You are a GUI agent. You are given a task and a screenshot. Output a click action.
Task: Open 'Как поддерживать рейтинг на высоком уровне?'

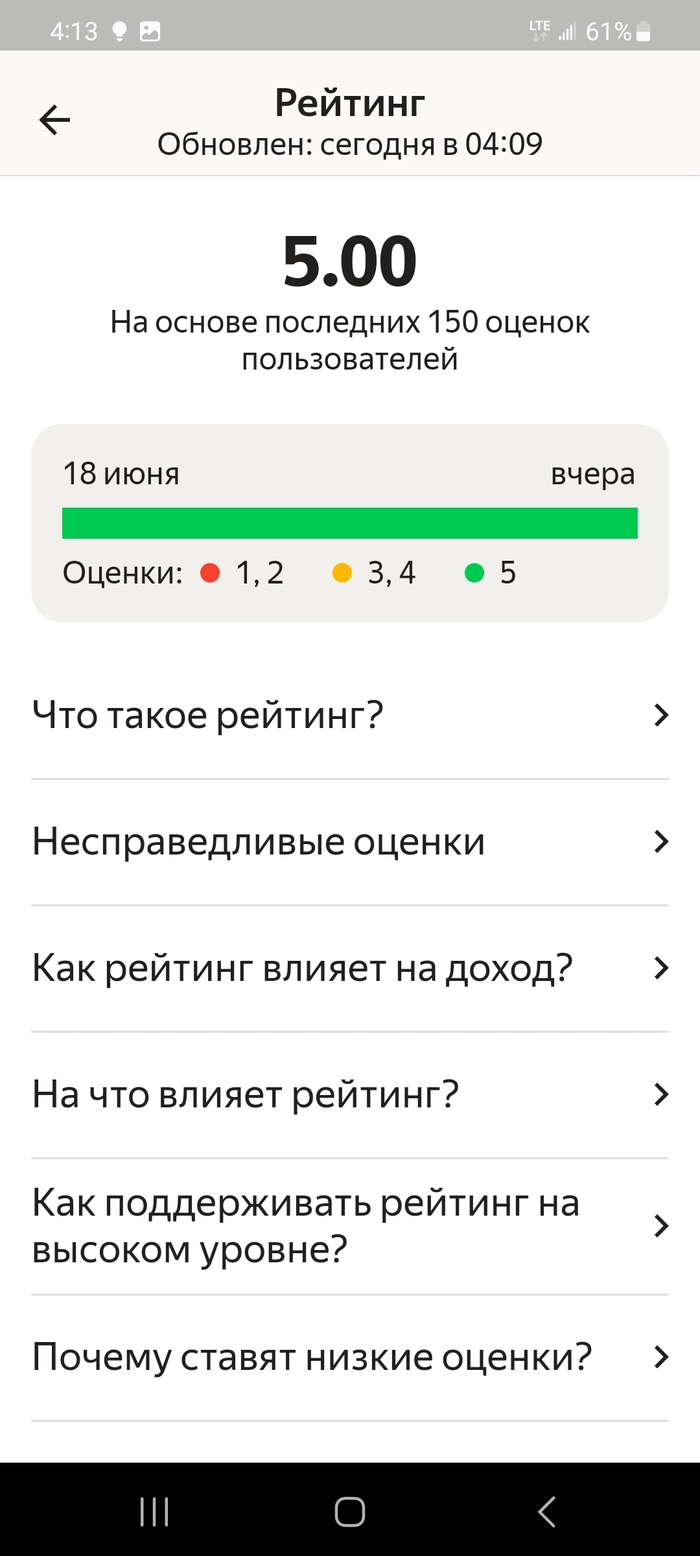pyautogui.click(x=349, y=1226)
